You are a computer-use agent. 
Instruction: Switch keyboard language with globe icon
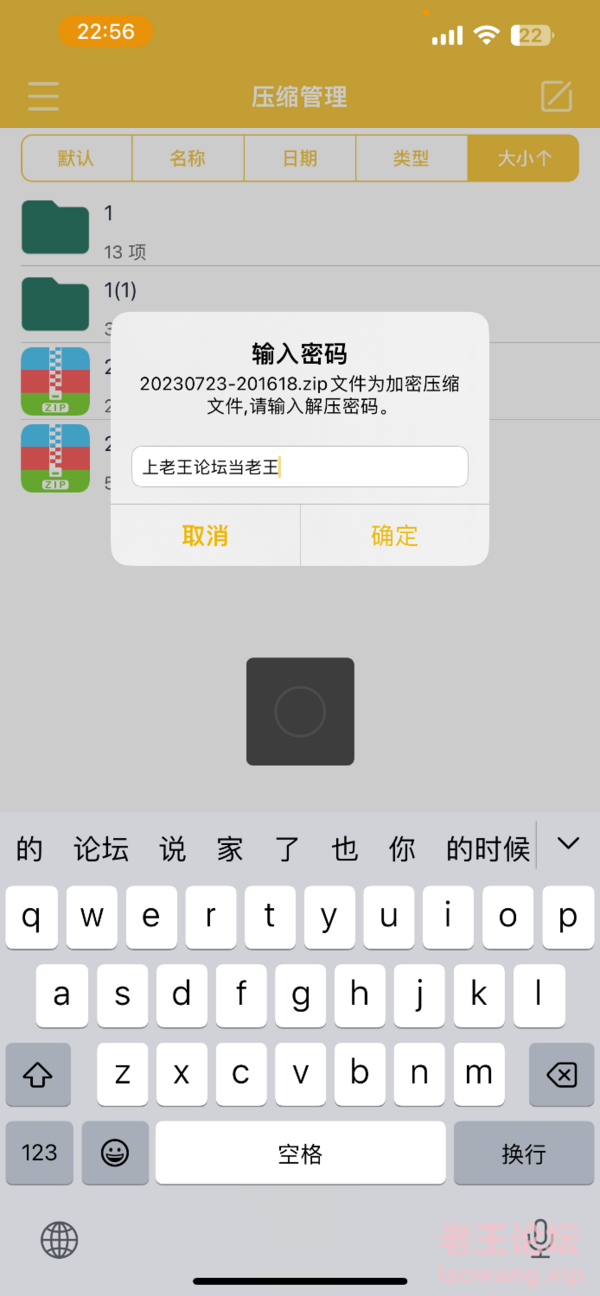point(59,1241)
